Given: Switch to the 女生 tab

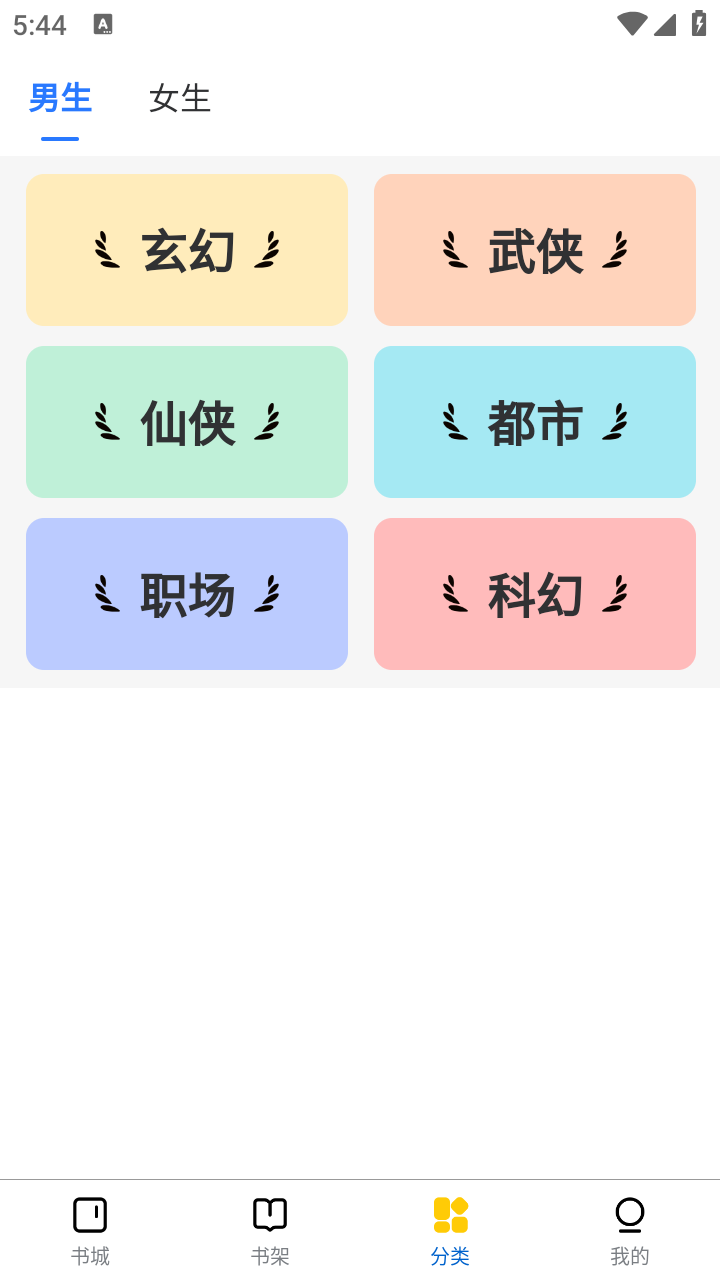Looking at the screenshot, I should point(180,98).
